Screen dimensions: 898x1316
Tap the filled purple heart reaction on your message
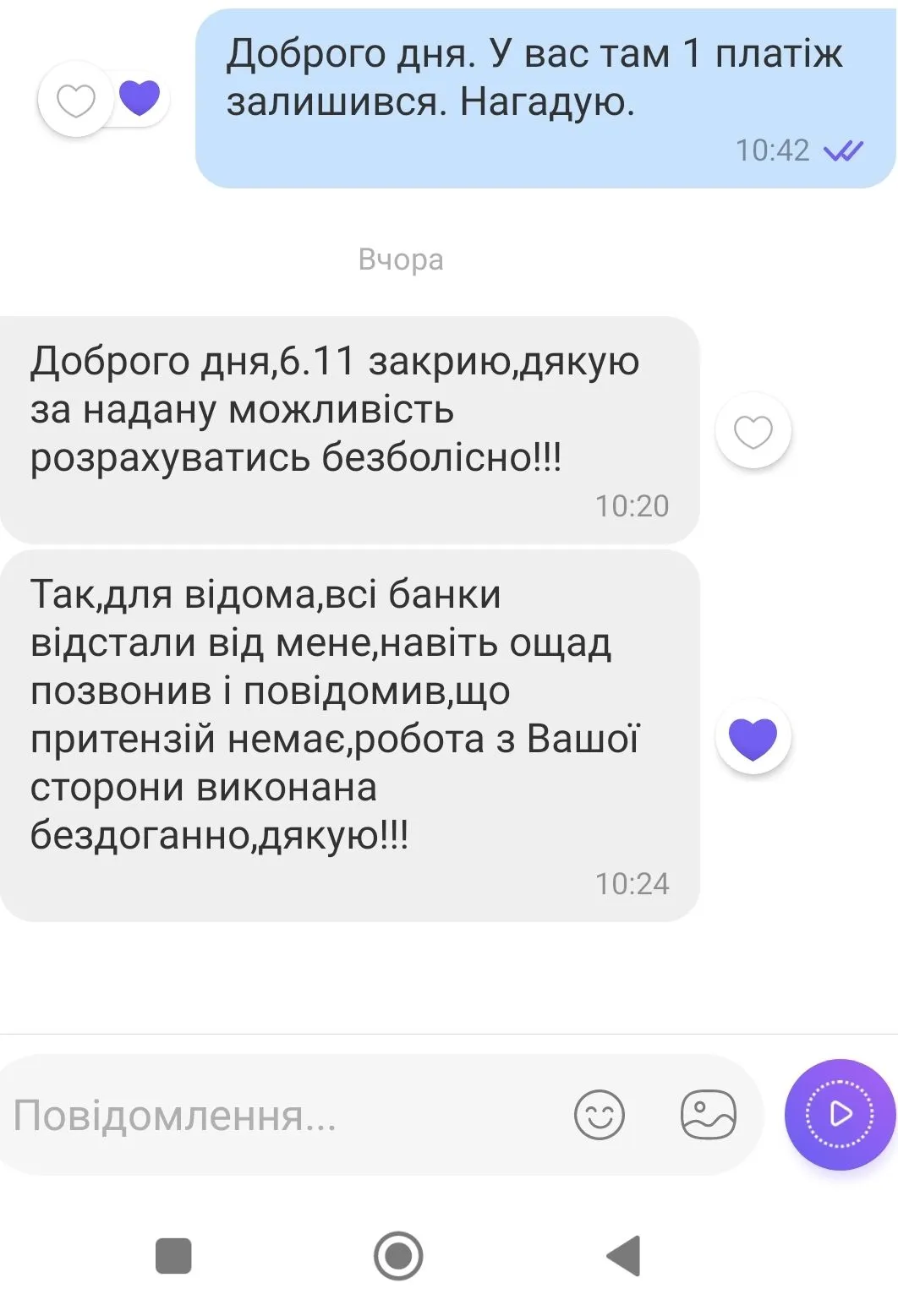pos(139,98)
